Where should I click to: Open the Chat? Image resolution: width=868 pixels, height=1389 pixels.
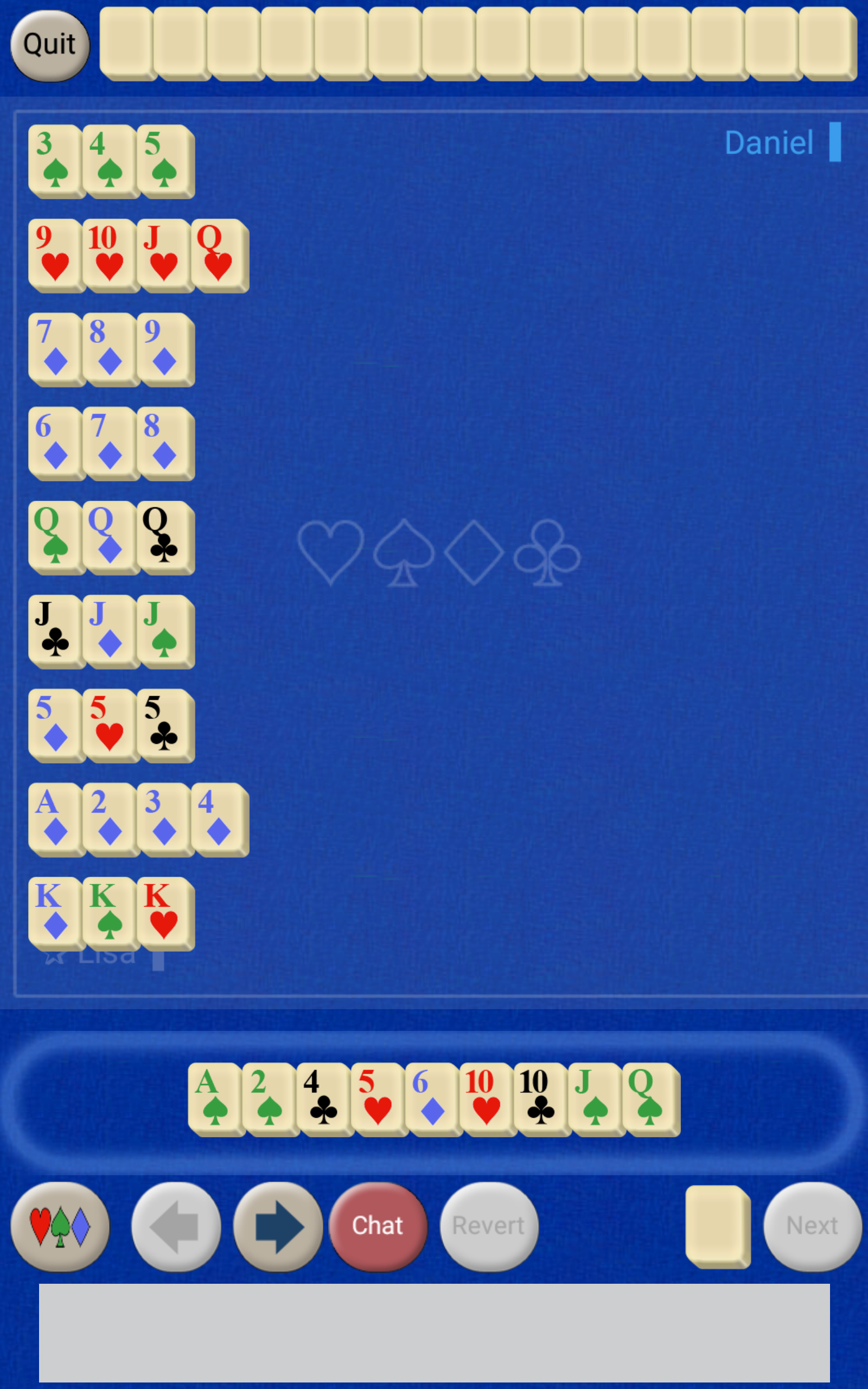pos(378,1226)
